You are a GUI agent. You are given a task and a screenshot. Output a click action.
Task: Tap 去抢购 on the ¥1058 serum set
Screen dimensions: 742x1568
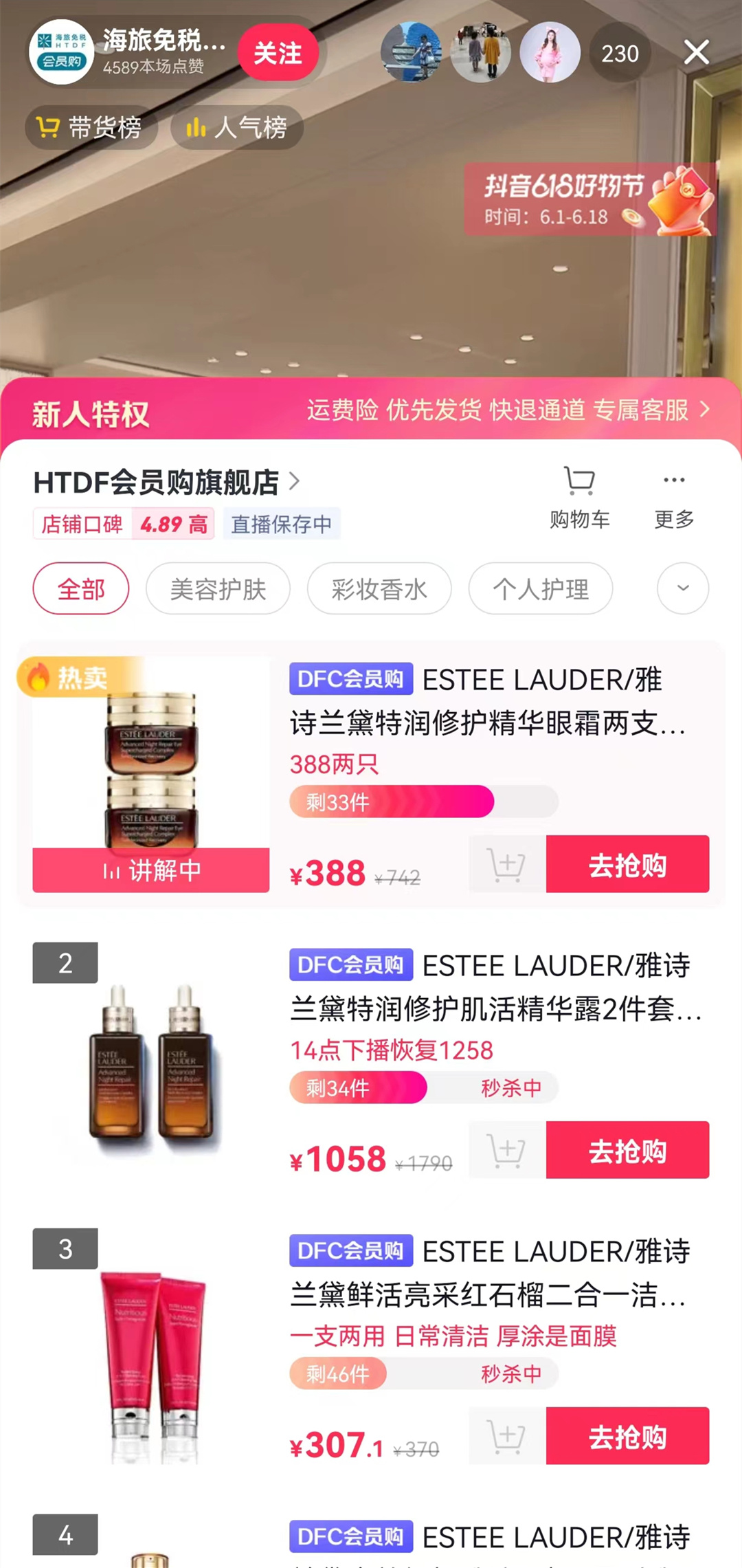tap(627, 1151)
